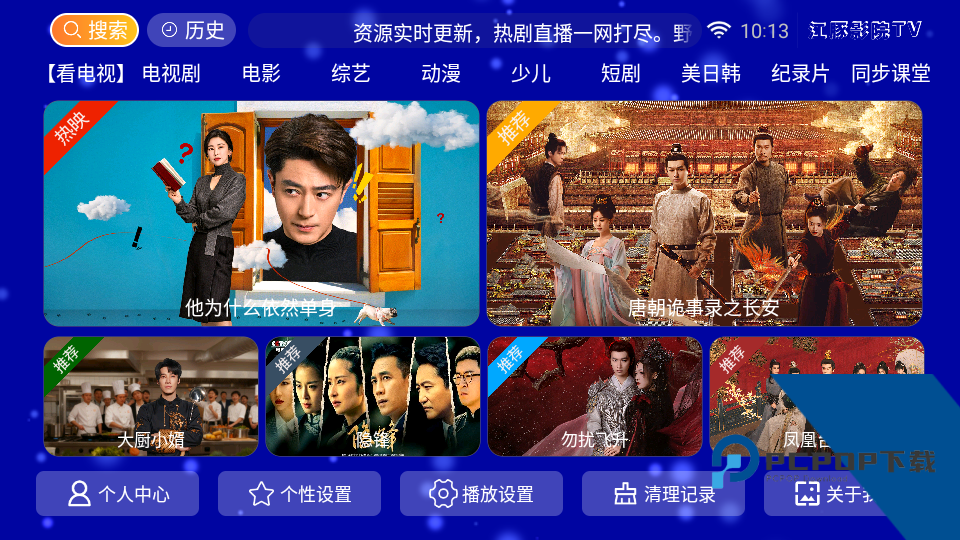Open the 搜索 search button

click(94, 30)
